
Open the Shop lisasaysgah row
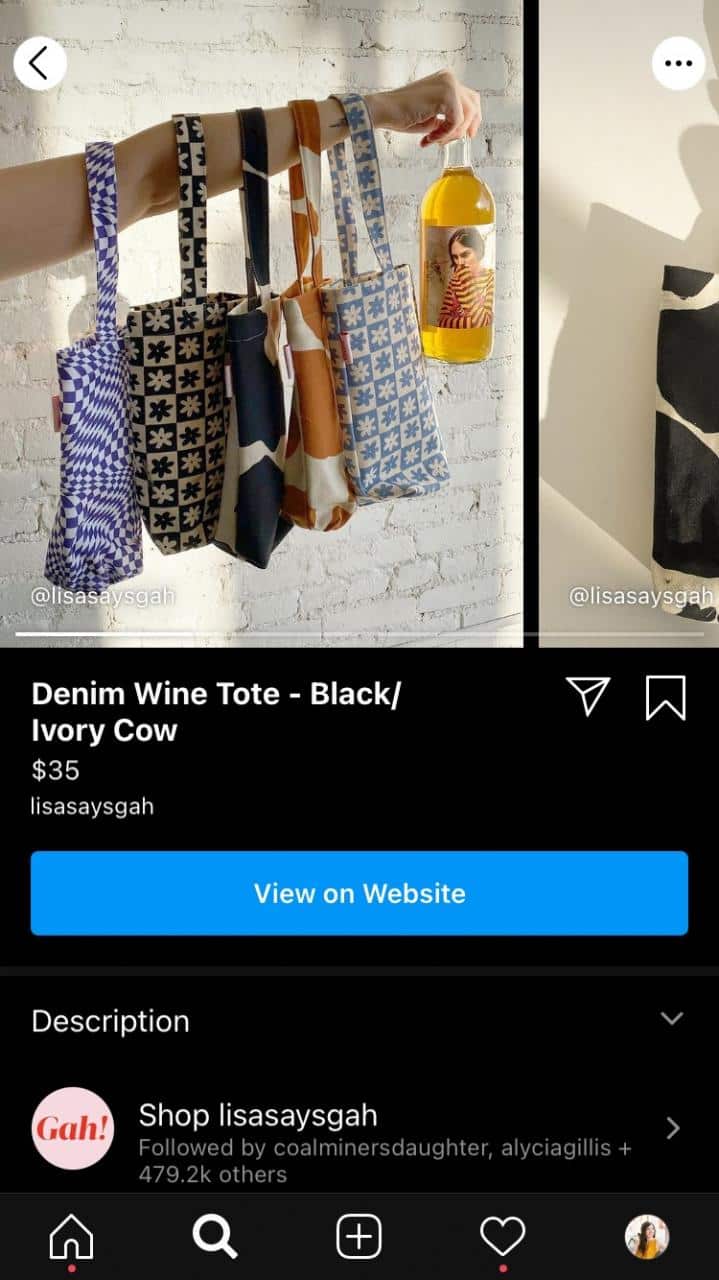[359, 1129]
